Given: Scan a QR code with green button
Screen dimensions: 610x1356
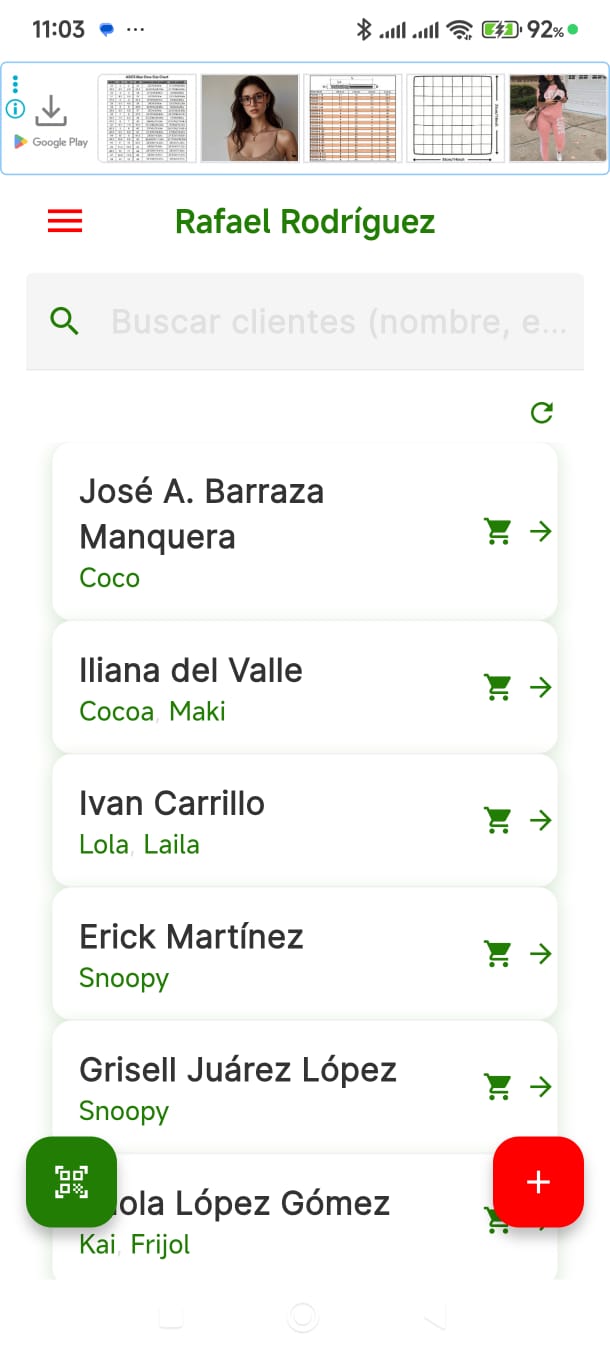Looking at the screenshot, I should (x=71, y=1182).
